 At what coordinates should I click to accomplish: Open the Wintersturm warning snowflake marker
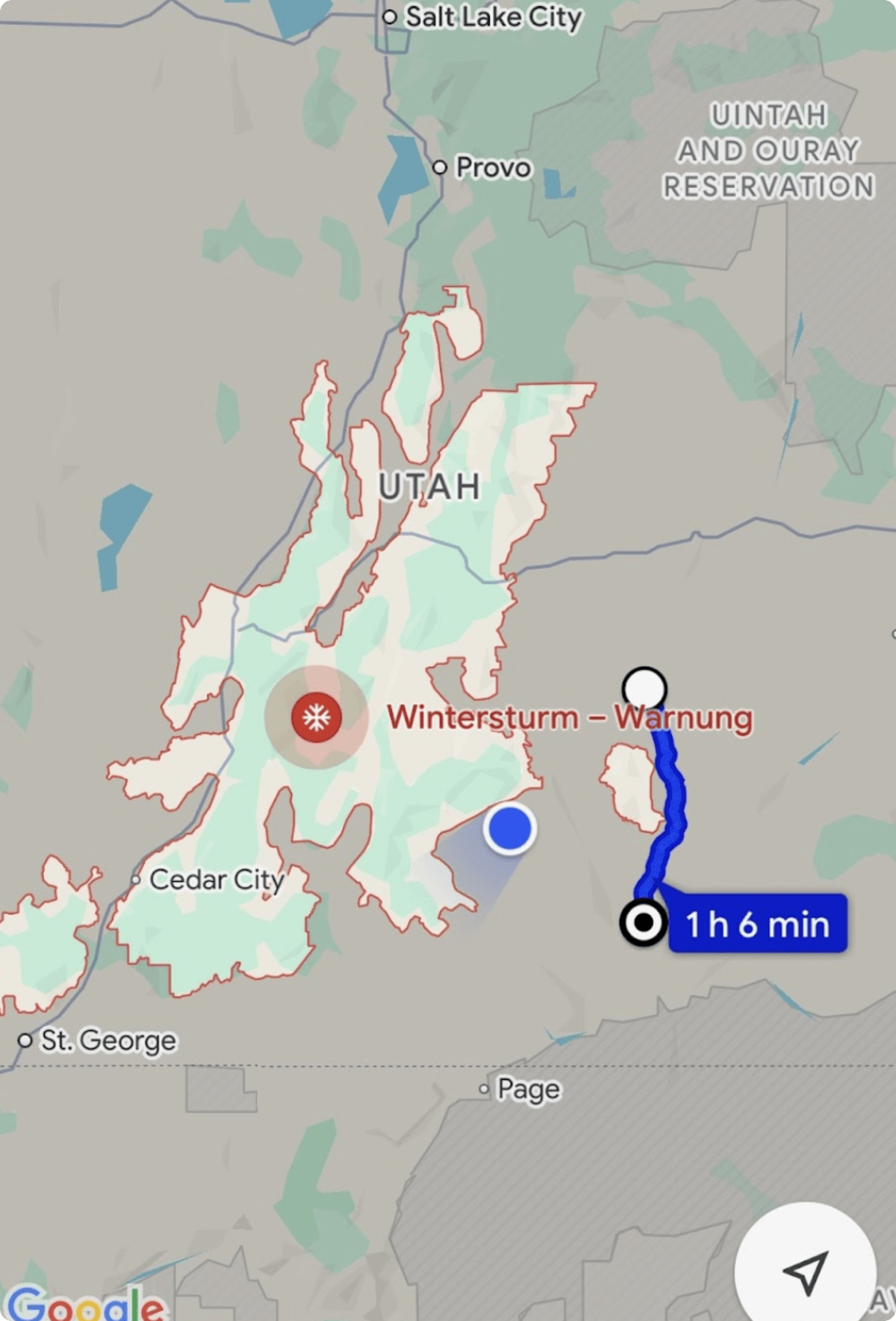[317, 717]
